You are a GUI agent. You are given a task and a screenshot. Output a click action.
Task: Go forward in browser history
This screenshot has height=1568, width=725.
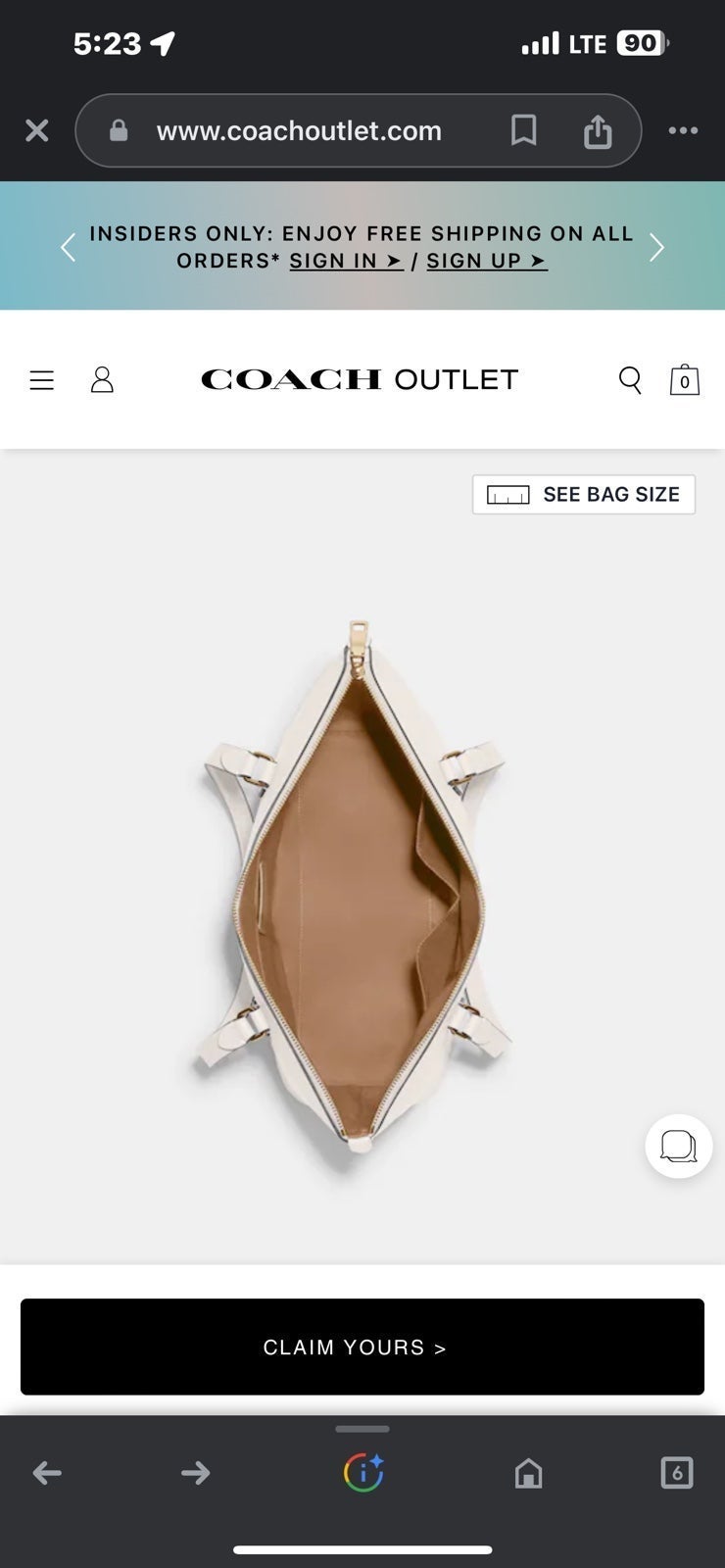pos(196,1472)
